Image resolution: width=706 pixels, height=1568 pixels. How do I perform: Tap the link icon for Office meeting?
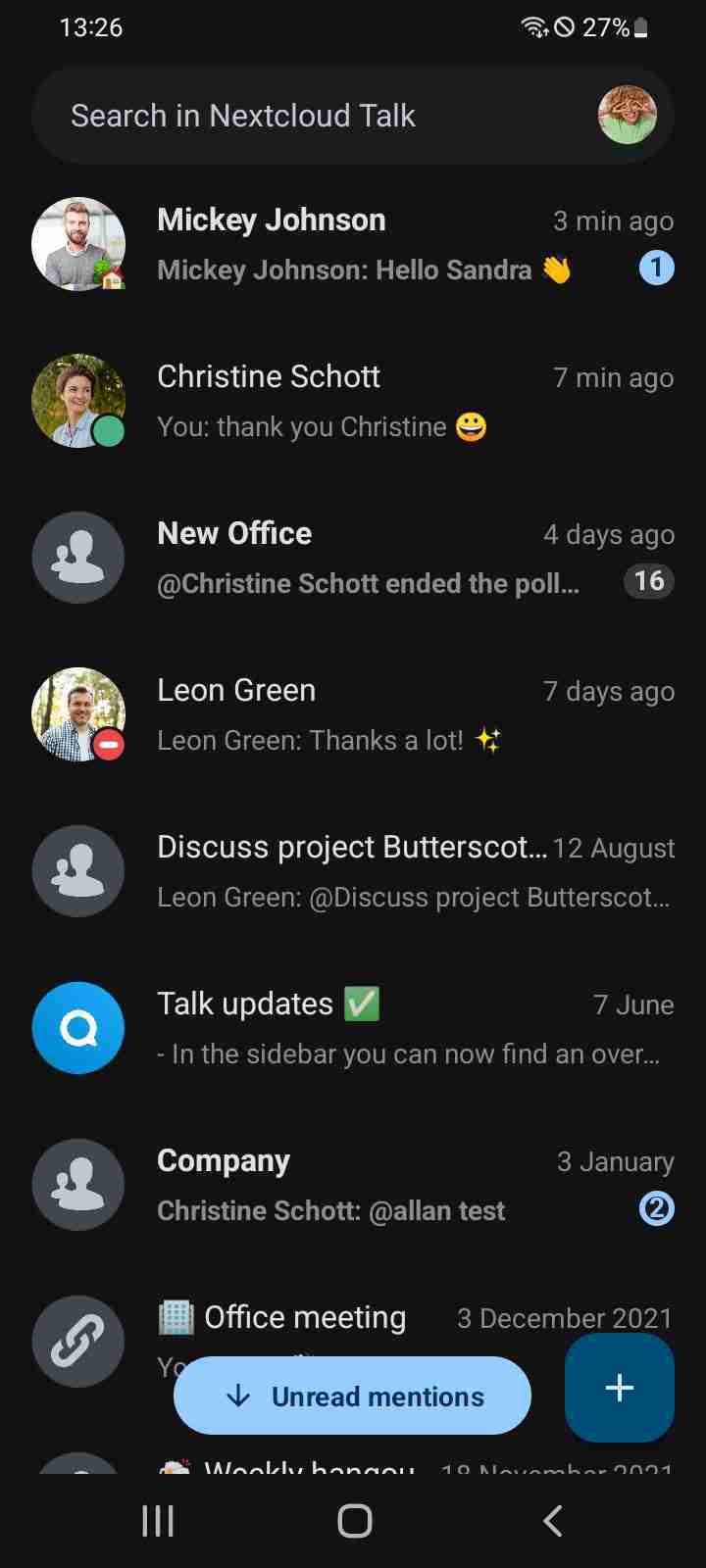[x=78, y=1341]
